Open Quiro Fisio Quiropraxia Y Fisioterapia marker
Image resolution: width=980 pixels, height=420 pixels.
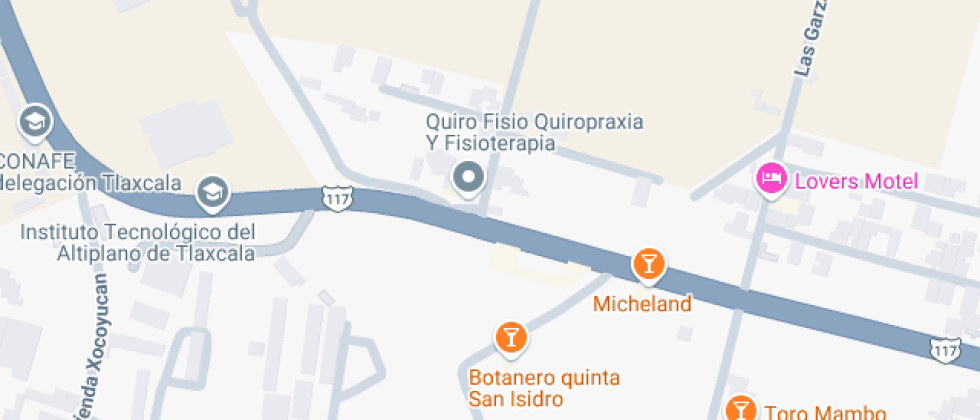pyautogui.click(x=468, y=179)
